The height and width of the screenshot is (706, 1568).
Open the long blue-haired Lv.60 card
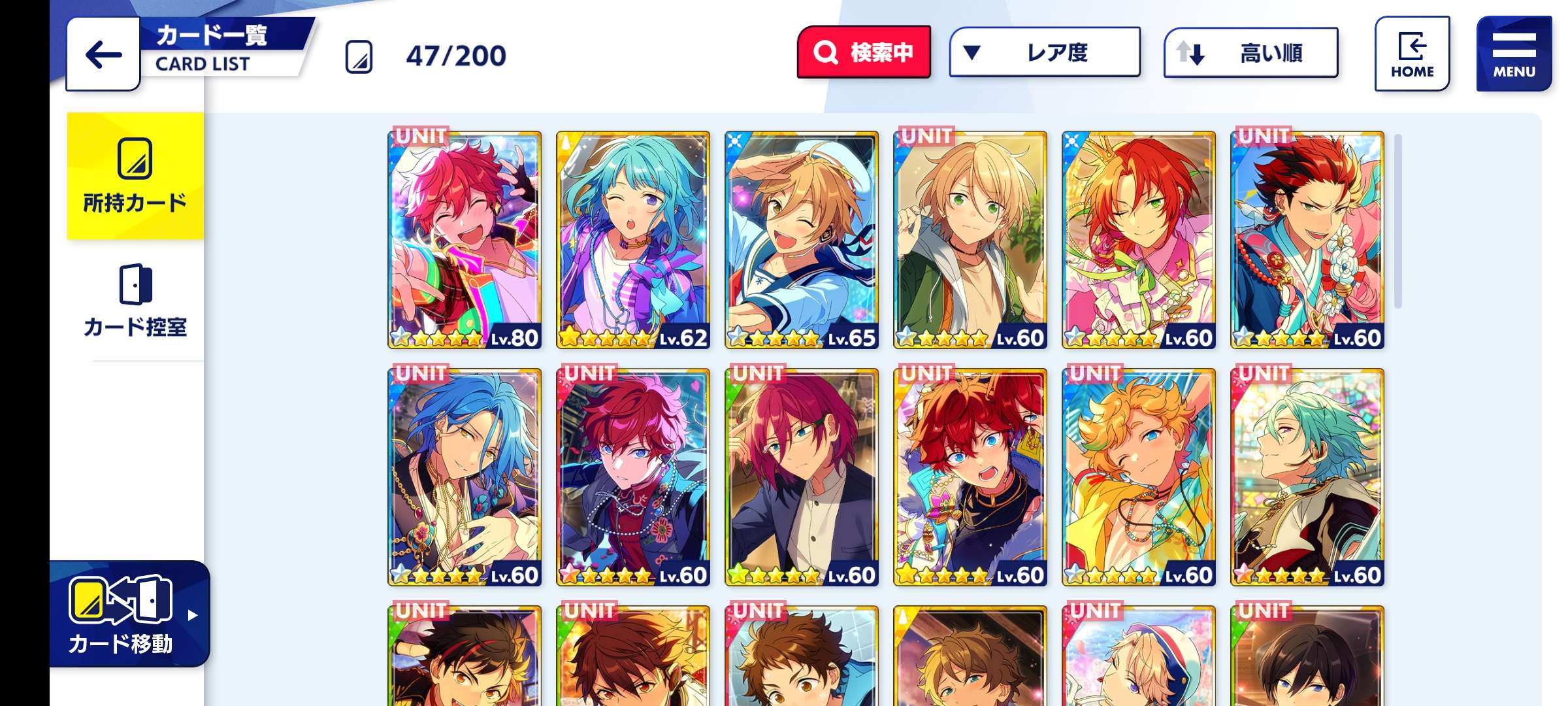coord(465,477)
